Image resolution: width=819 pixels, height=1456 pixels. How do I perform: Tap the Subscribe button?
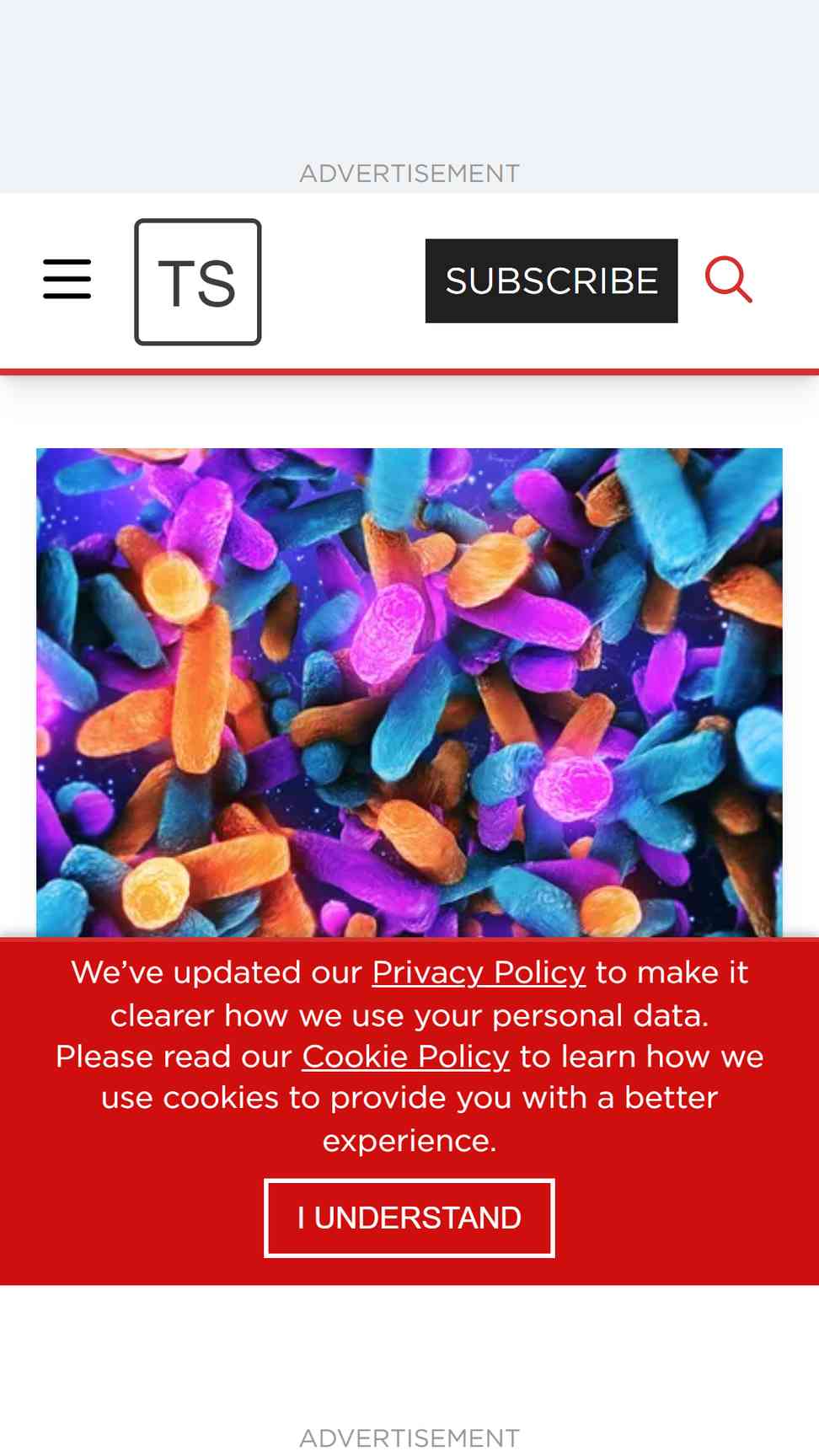[x=552, y=281]
